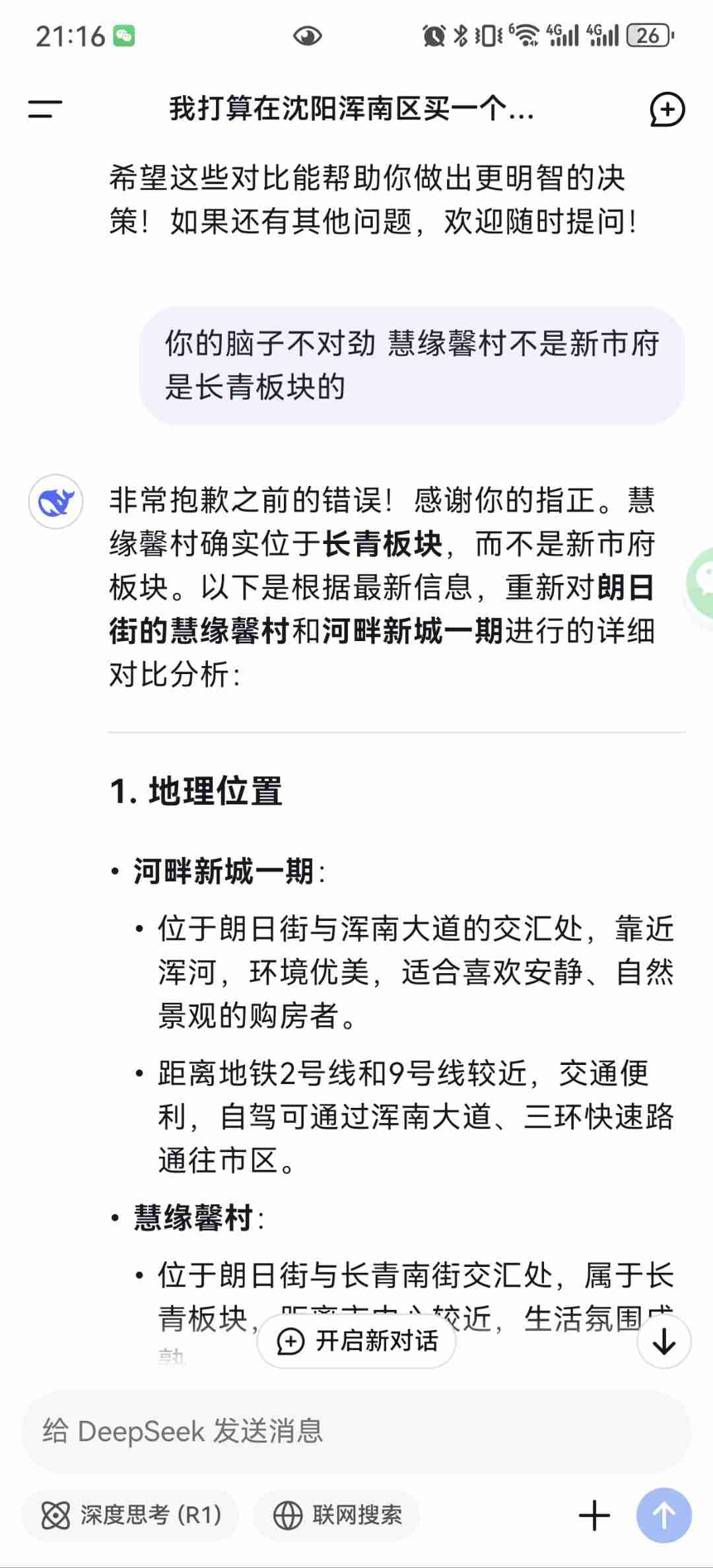The image size is (713, 1568).
Task: Open the sidebar menu
Action: click(45, 109)
